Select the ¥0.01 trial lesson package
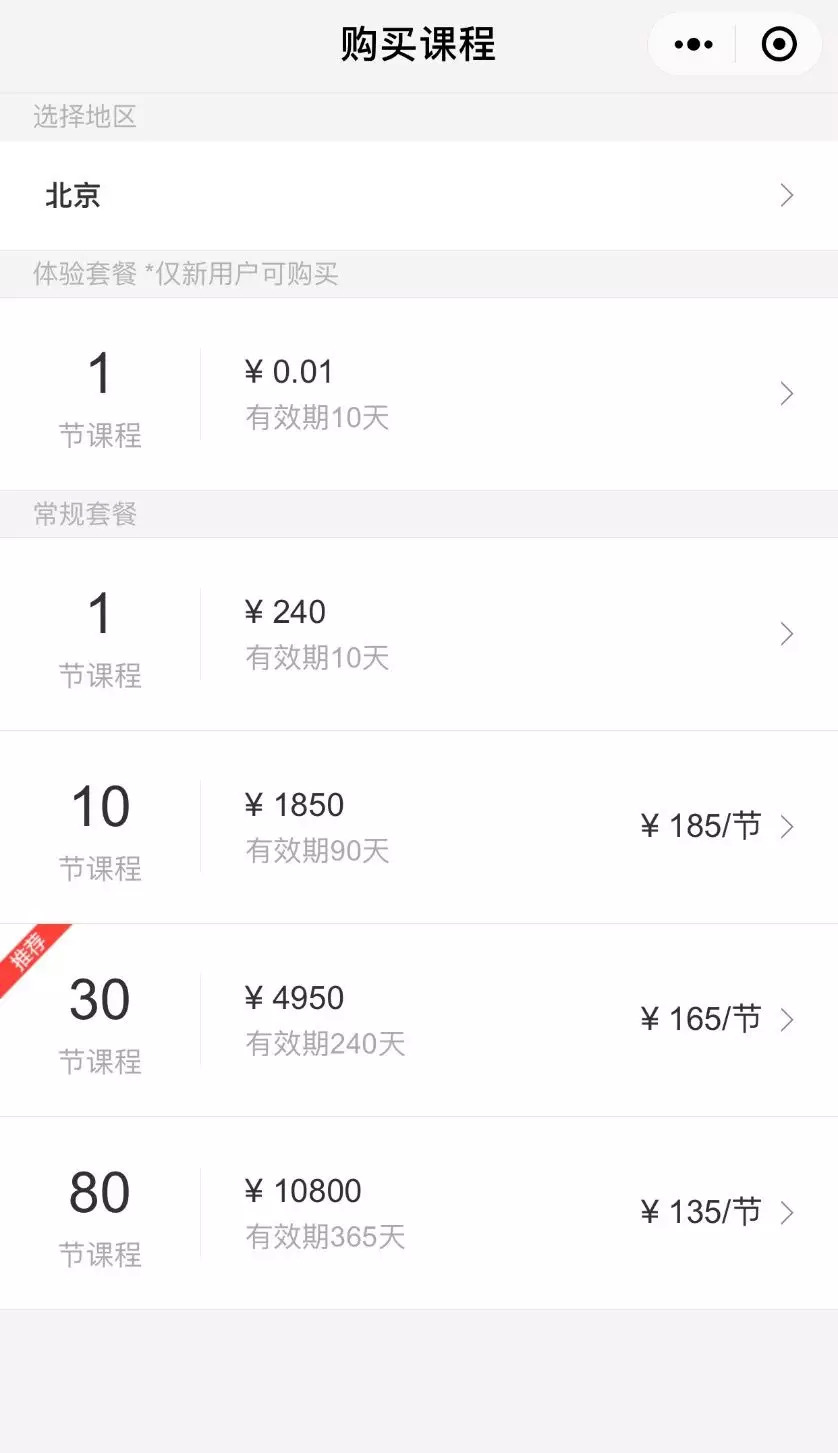The width and height of the screenshot is (838, 1453). (x=419, y=394)
